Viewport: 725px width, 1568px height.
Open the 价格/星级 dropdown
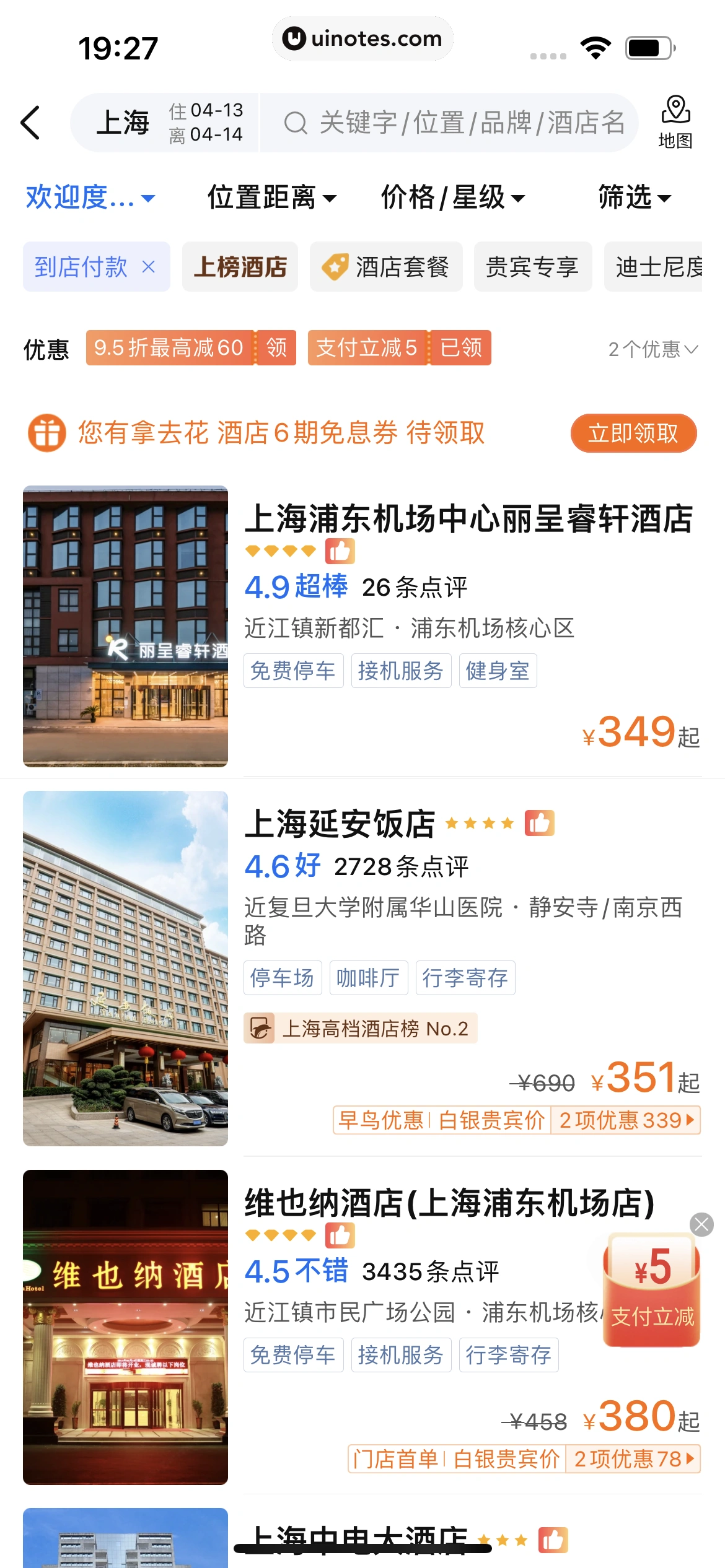[x=452, y=198]
